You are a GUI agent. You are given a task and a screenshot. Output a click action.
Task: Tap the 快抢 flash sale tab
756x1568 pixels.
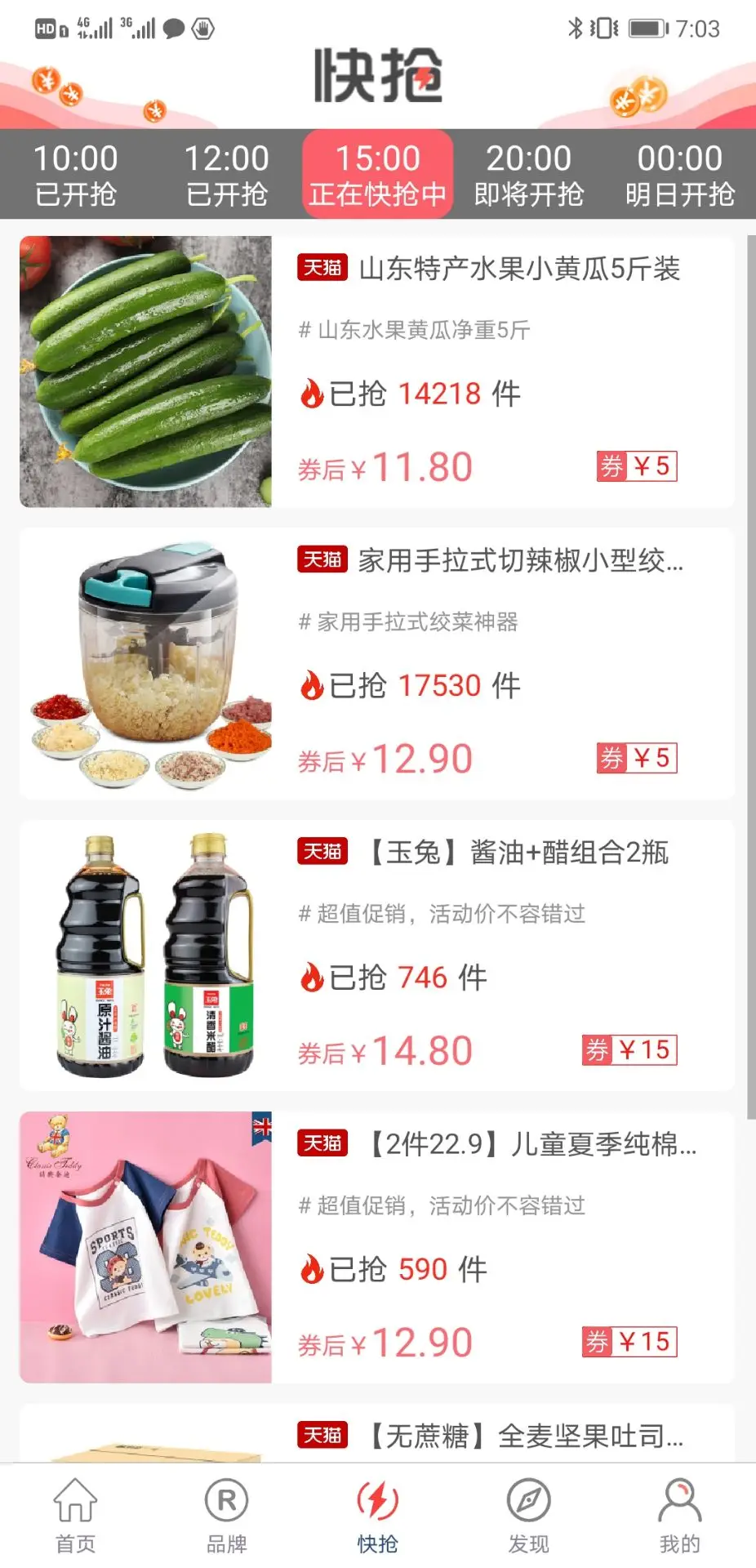[377, 1516]
